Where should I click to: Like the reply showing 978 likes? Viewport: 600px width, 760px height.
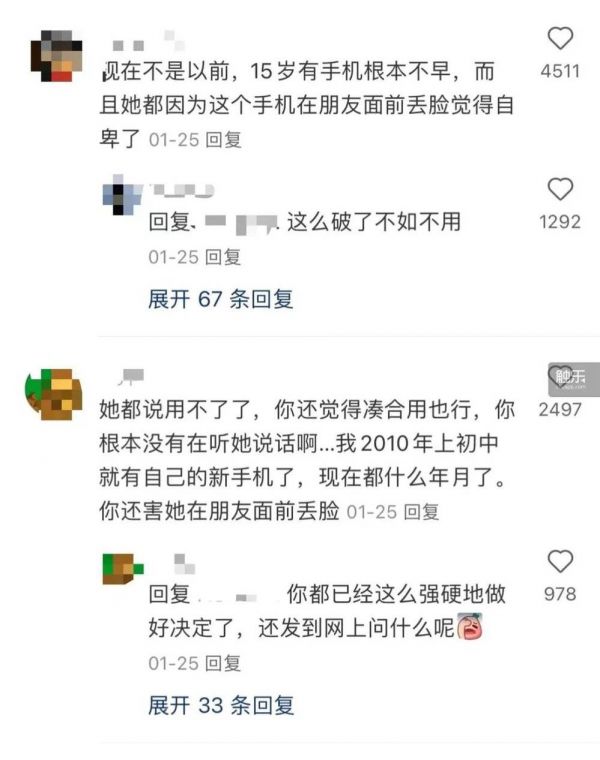561,561
